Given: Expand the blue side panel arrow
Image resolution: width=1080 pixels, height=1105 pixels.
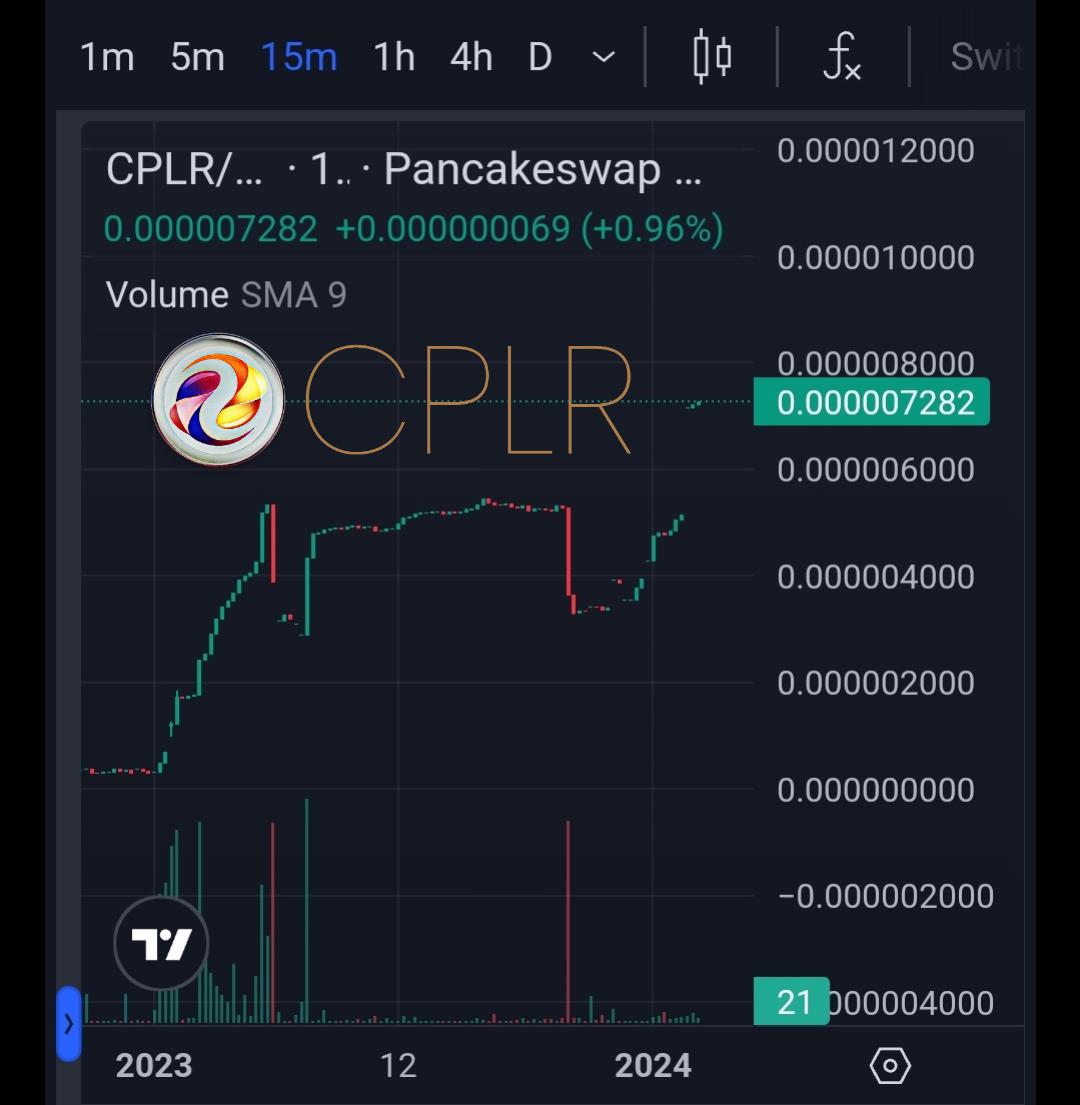Looking at the screenshot, I should 68,1023.
